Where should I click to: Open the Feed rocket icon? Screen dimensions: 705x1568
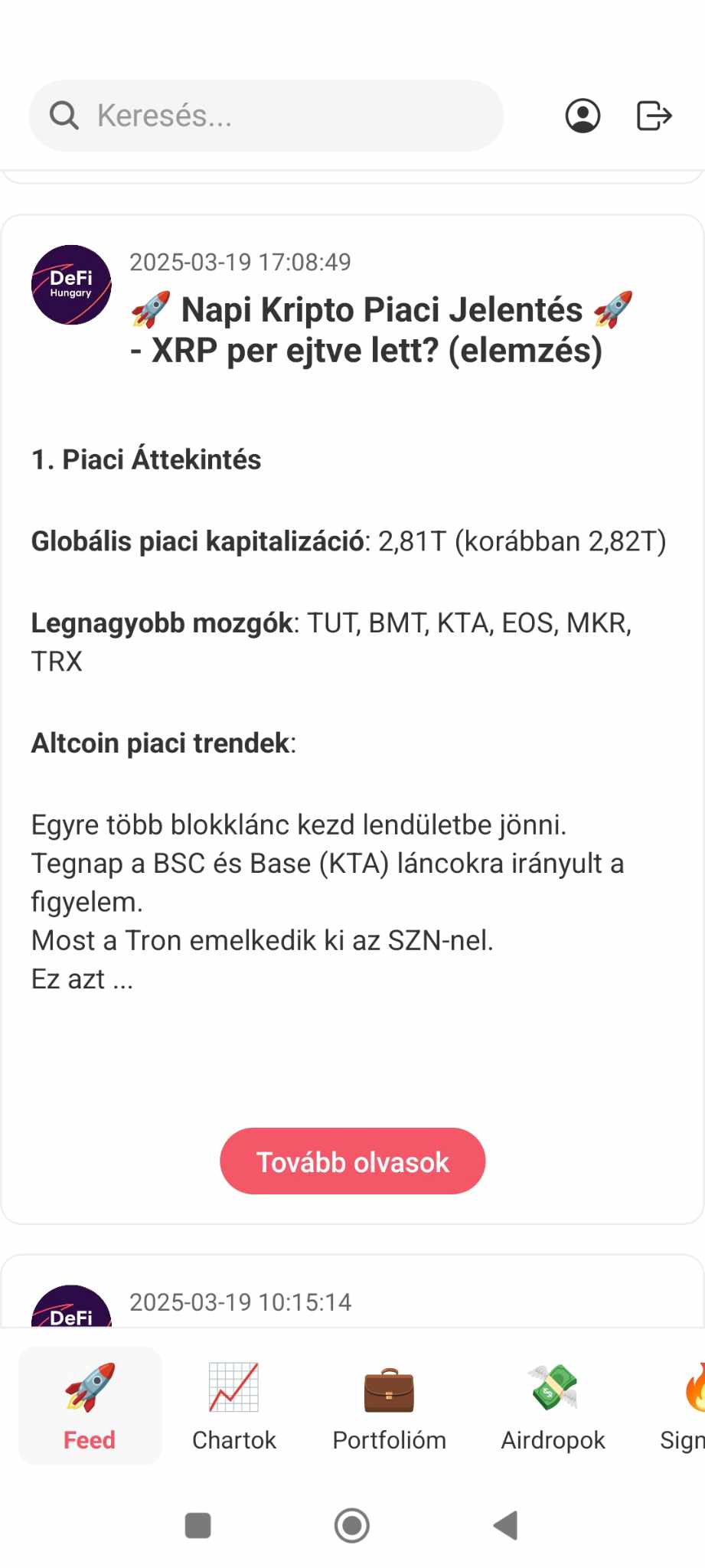point(89,1388)
